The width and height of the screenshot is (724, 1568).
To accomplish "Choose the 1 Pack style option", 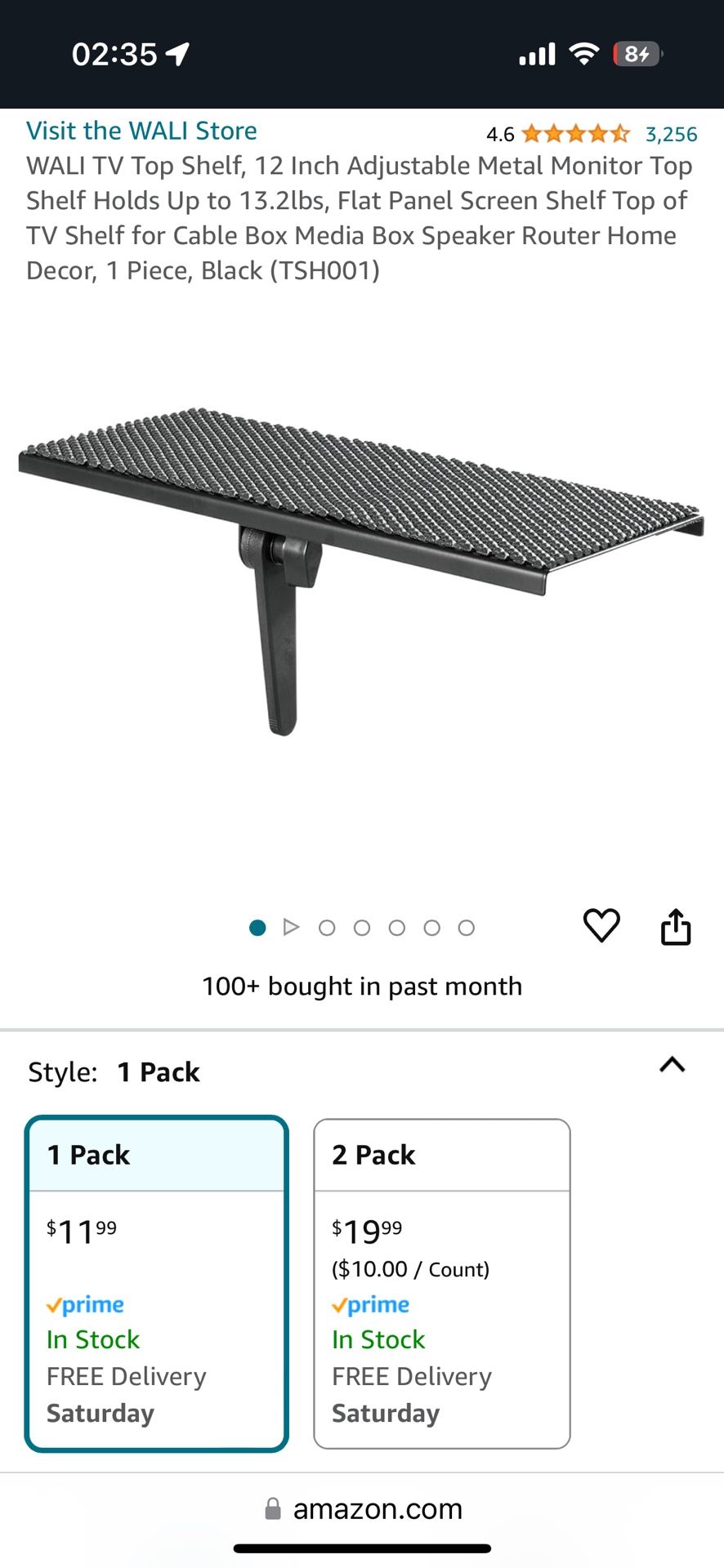I will click(x=157, y=1283).
